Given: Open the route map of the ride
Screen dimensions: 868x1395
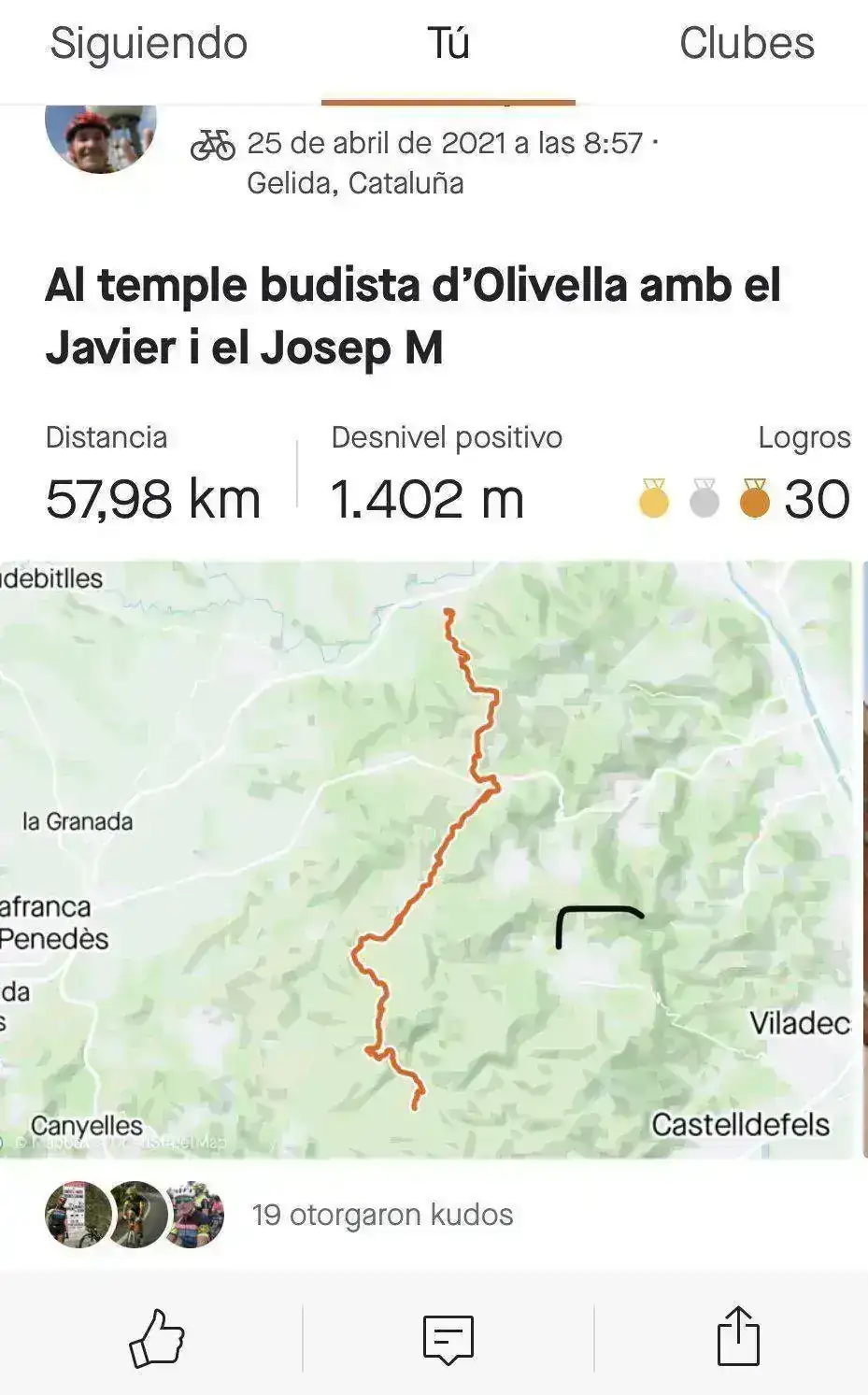Looking at the screenshot, I should tap(426, 860).
